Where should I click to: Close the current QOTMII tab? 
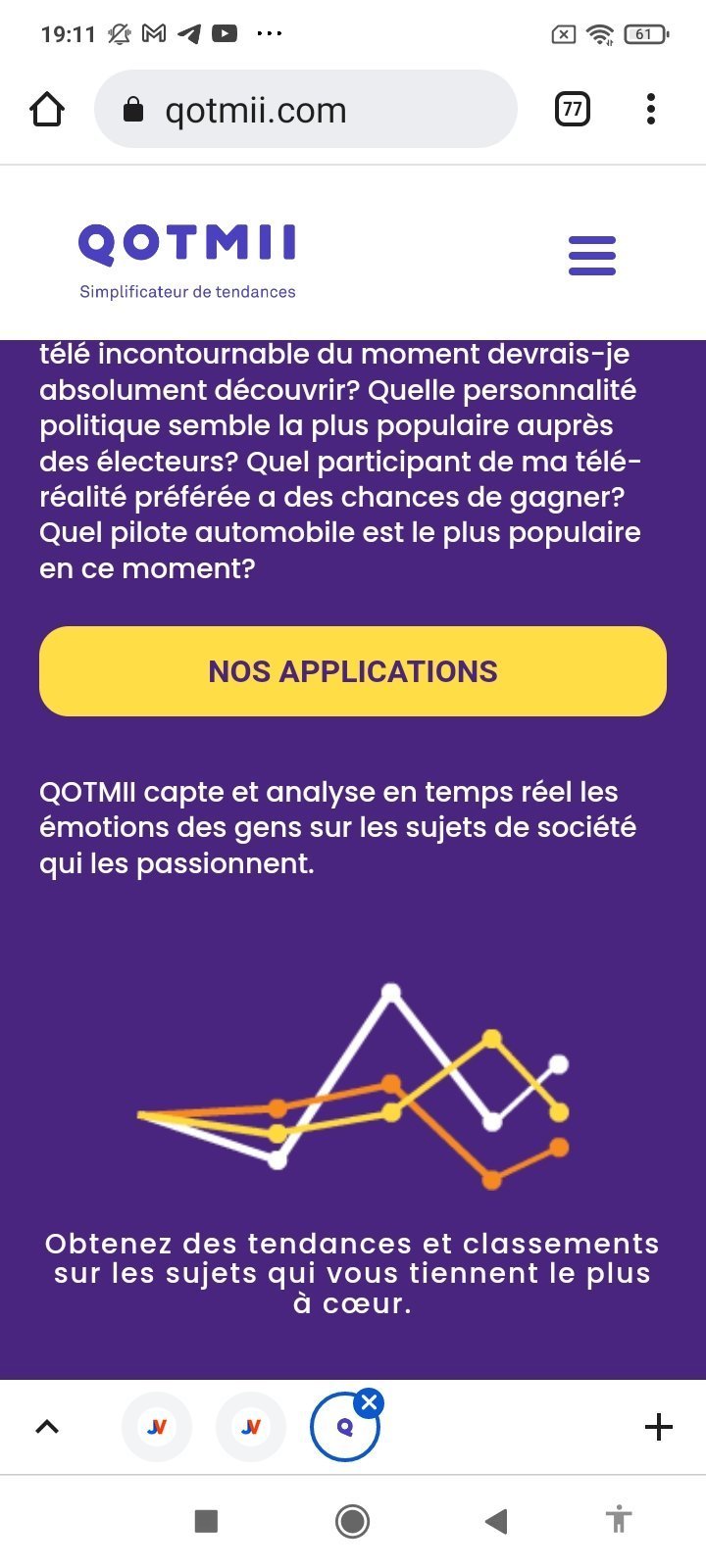tap(370, 1403)
